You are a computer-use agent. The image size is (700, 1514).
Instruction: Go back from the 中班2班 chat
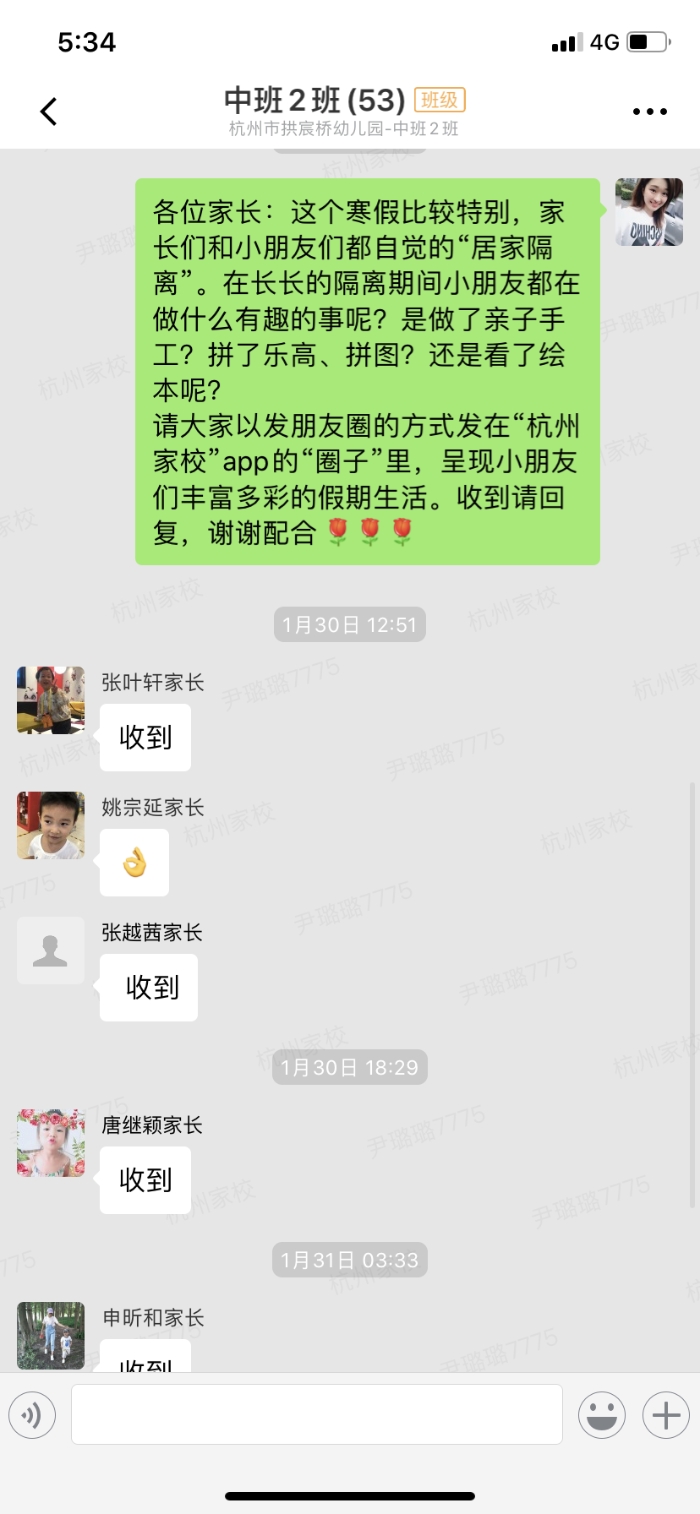click(48, 111)
